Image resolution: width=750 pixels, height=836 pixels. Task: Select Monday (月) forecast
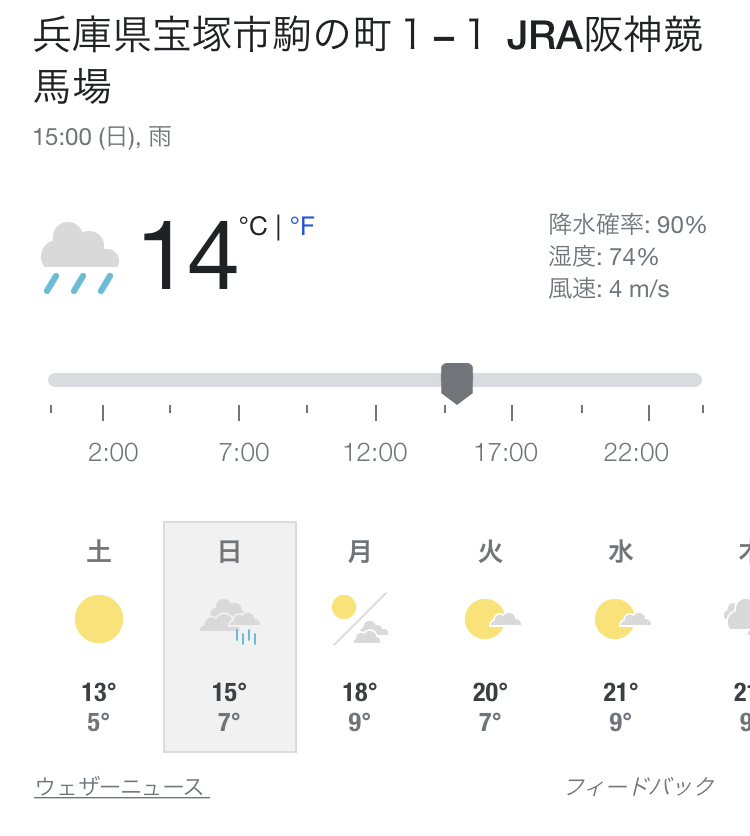point(360,636)
